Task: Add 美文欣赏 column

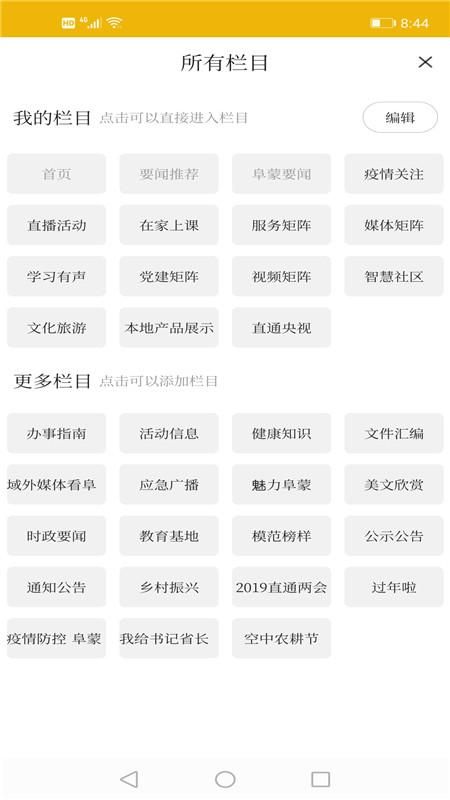Action: click(393, 484)
